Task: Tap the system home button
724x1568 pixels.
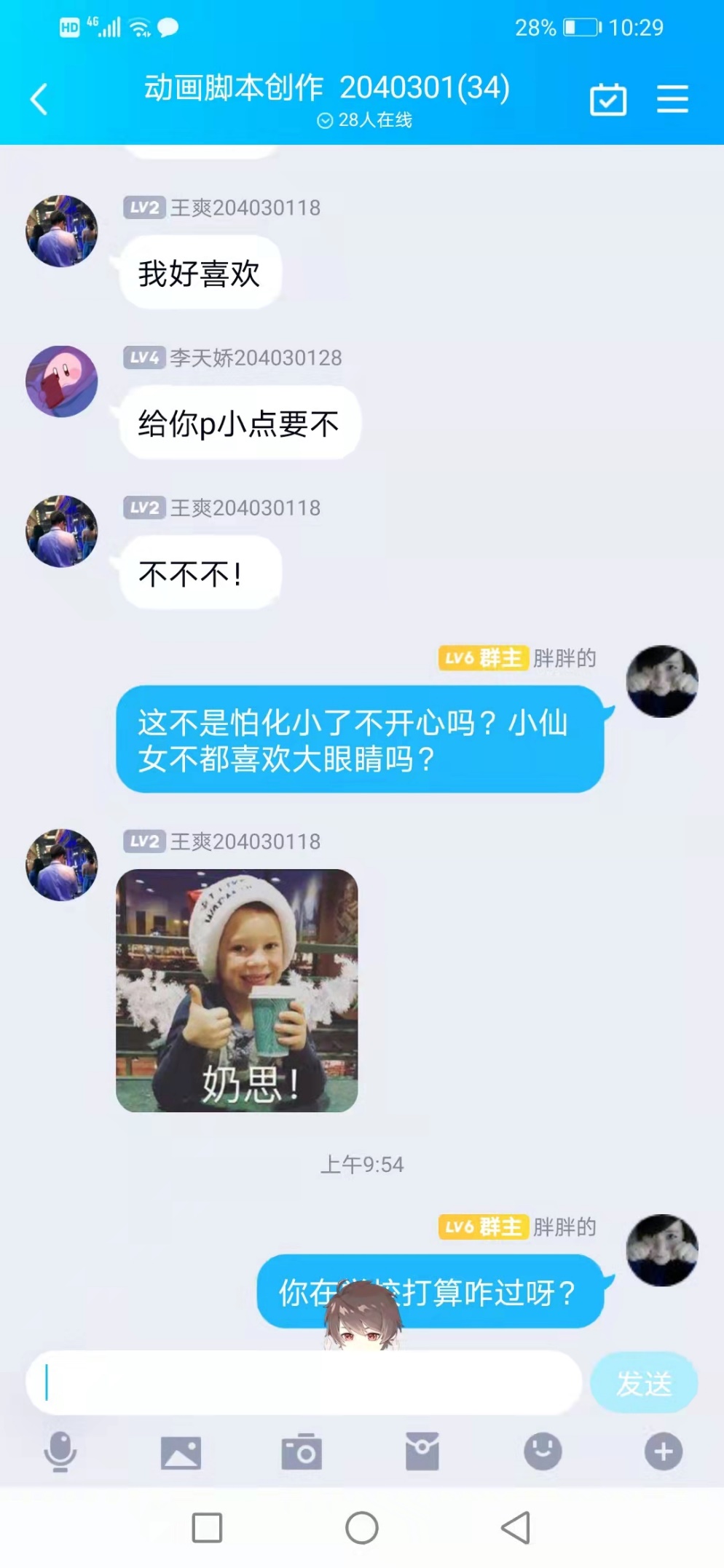Action: click(x=362, y=1528)
